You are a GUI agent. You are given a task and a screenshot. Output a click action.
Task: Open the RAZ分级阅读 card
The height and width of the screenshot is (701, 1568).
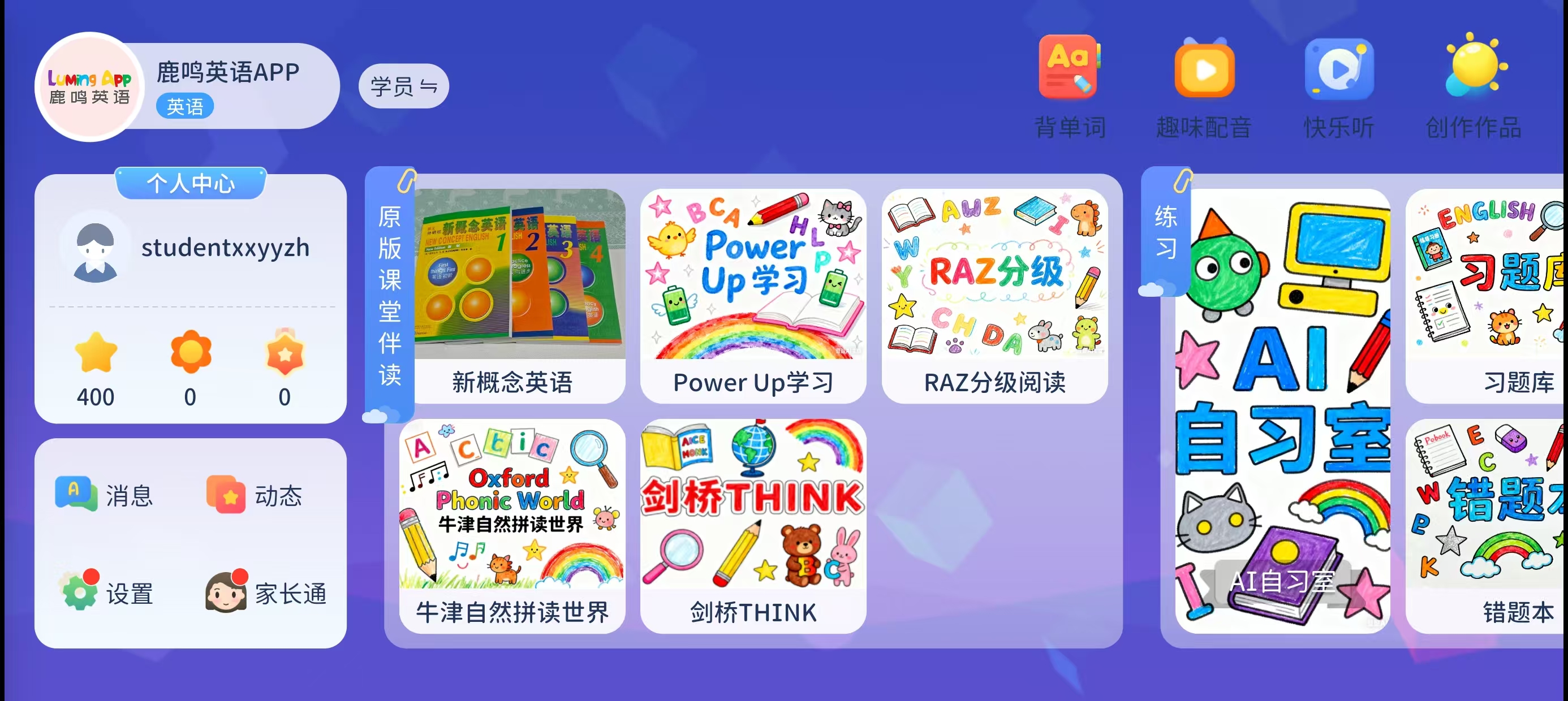(994, 296)
